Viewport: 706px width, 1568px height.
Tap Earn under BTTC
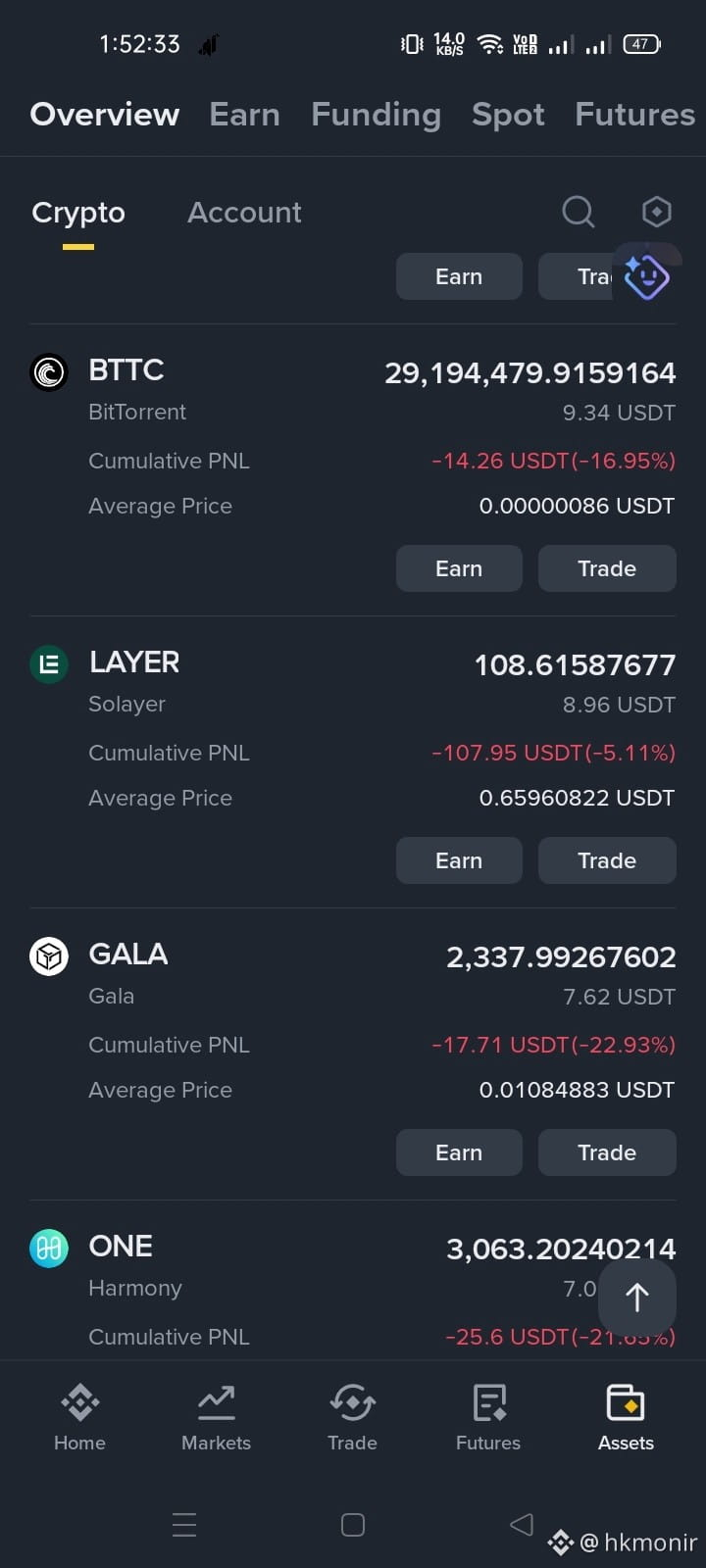[x=459, y=568]
